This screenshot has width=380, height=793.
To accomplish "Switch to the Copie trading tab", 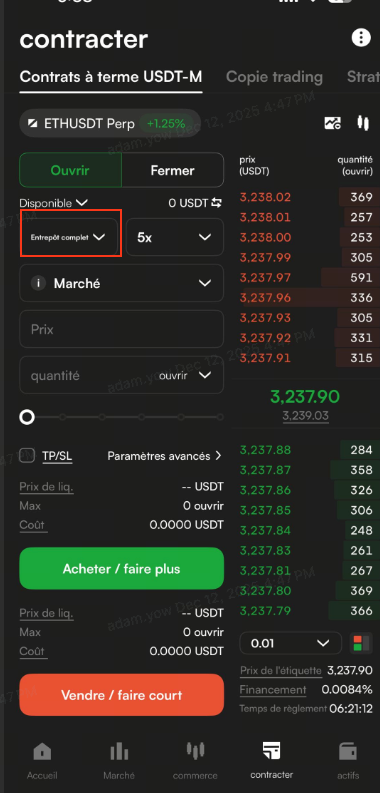I will click(274, 77).
